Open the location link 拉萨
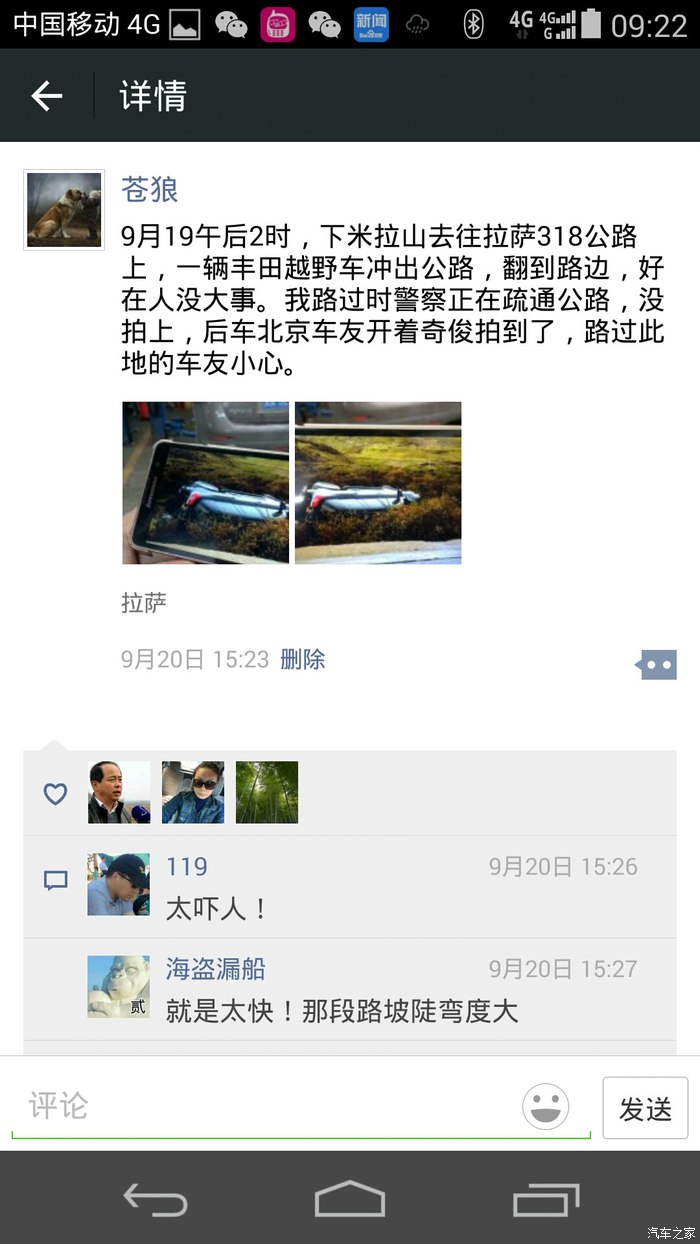 [x=144, y=602]
